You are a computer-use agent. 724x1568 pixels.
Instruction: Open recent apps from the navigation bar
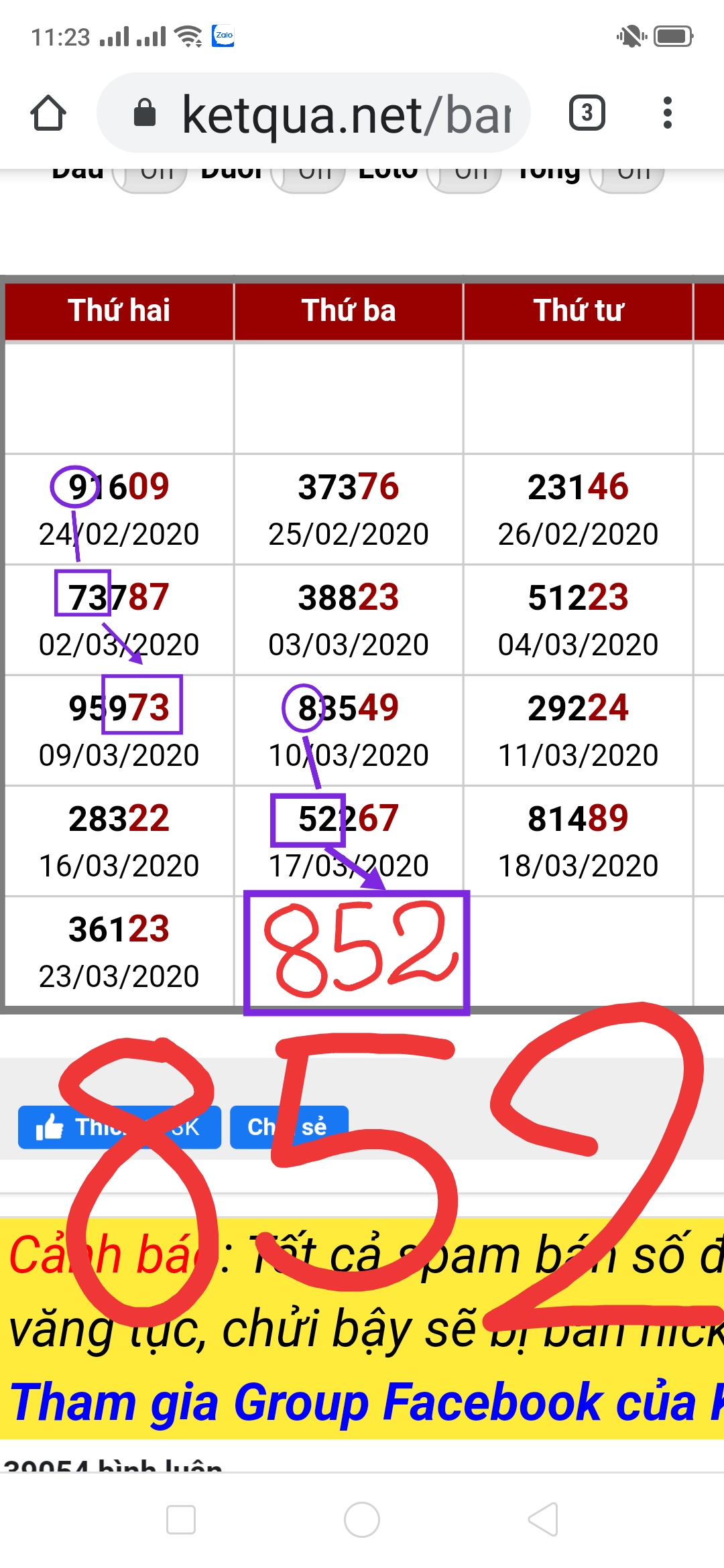pos(181,1519)
